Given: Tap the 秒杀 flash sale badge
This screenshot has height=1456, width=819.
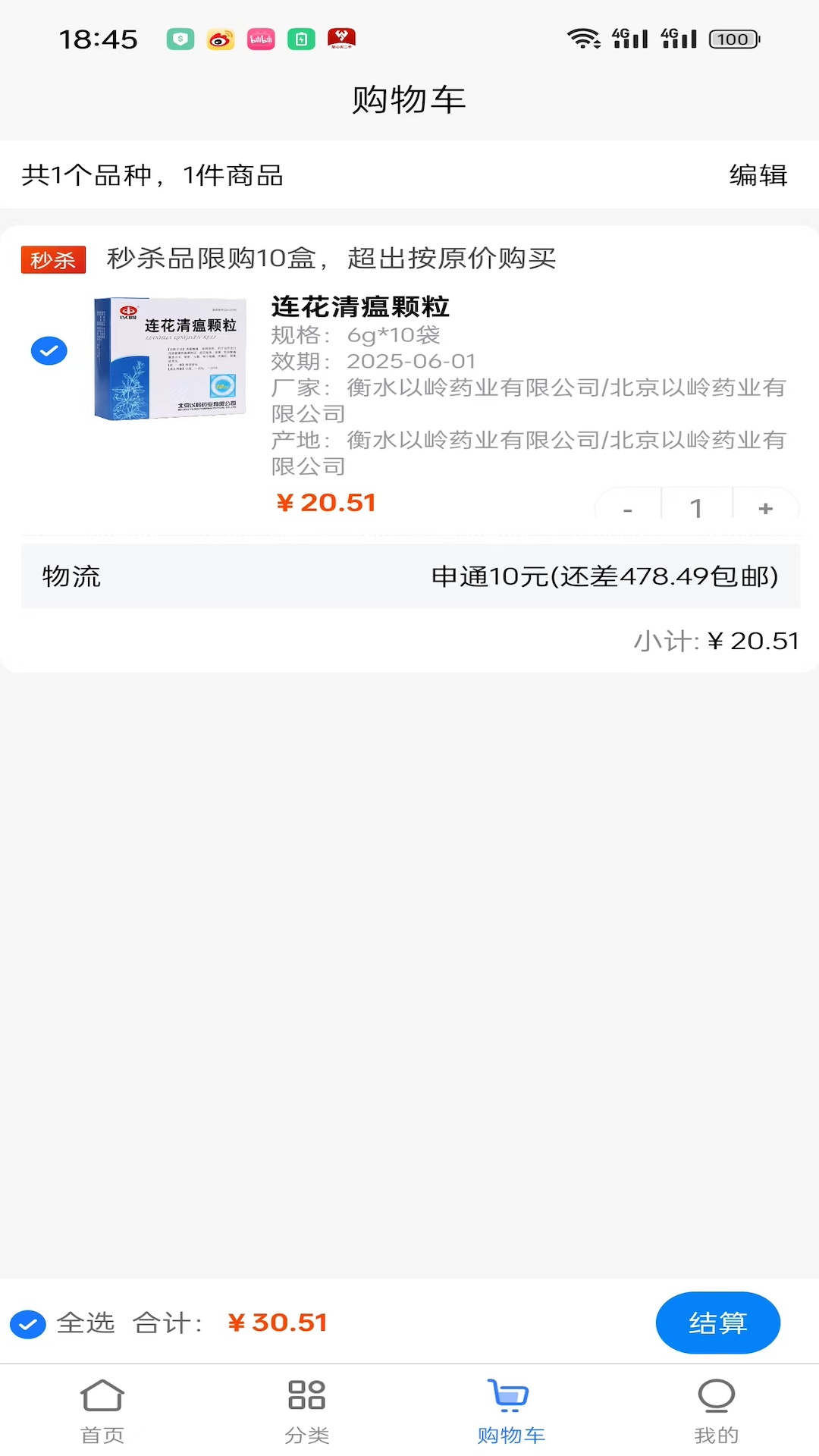Looking at the screenshot, I should (x=52, y=260).
